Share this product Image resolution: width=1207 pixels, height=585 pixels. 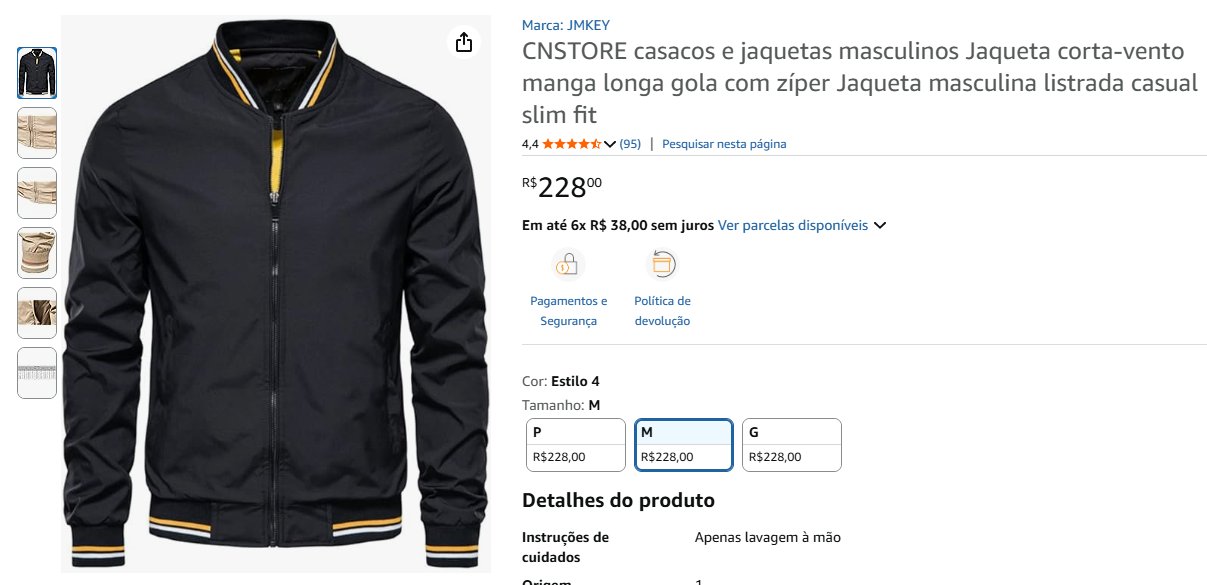click(x=463, y=42)
